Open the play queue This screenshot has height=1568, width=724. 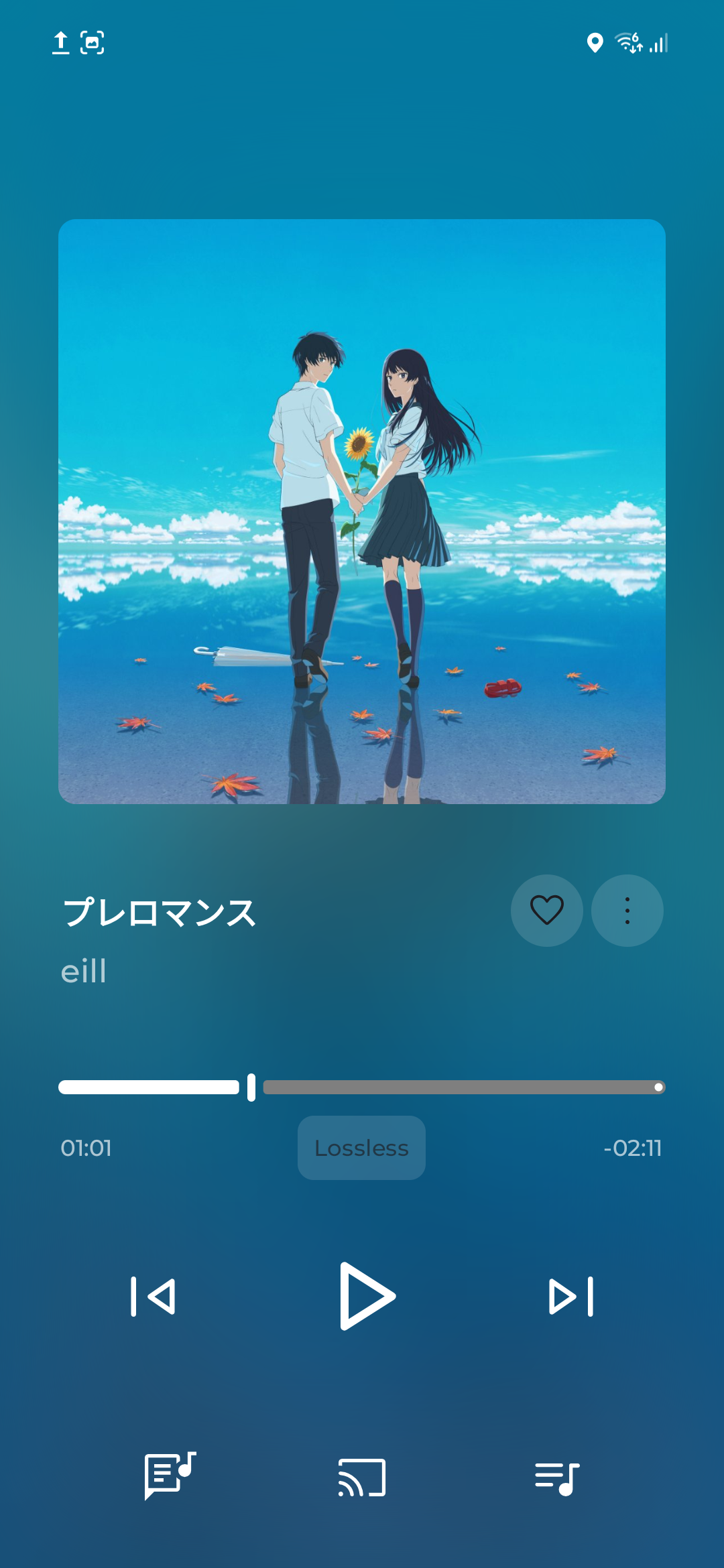(x=556, y=1478)
